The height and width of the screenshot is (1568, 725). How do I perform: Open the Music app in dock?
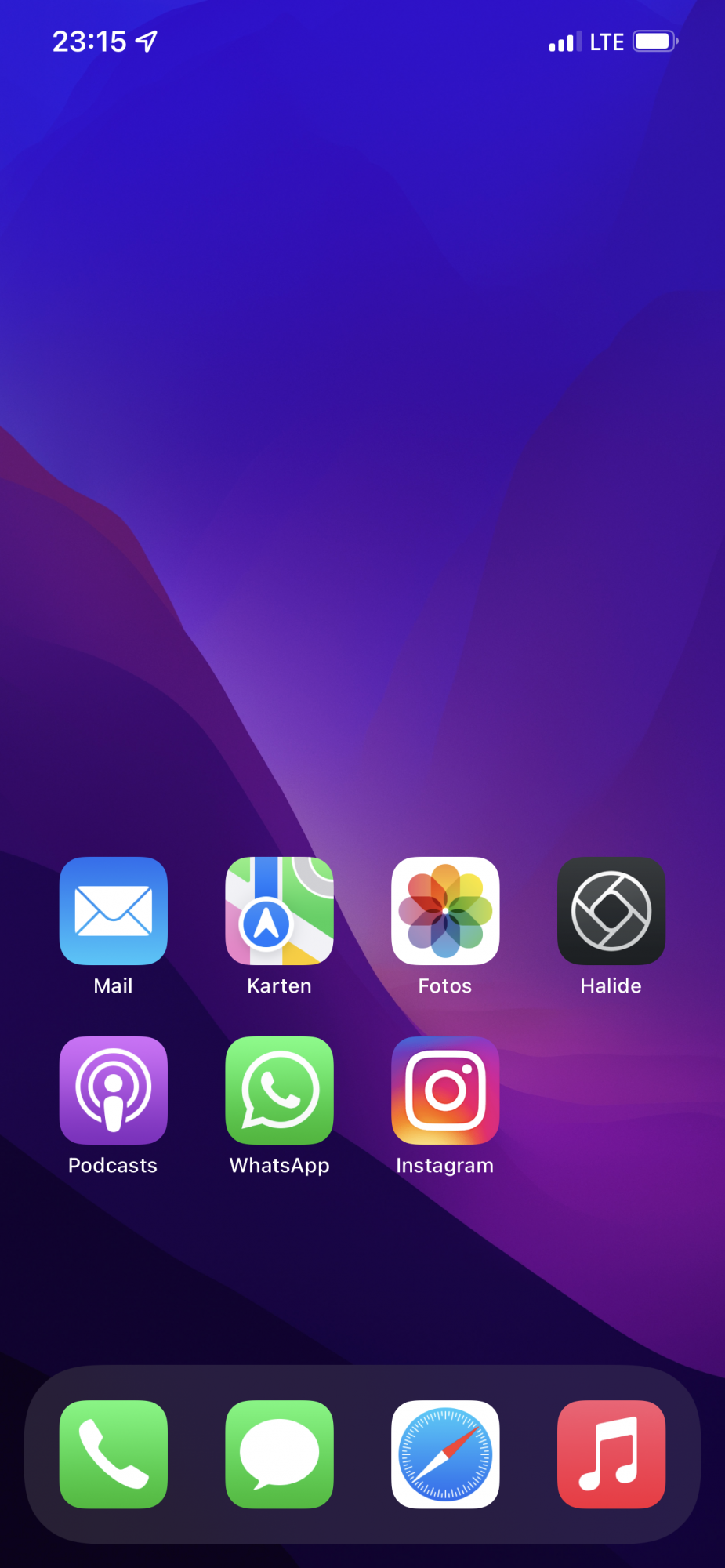coord(611,1454)
